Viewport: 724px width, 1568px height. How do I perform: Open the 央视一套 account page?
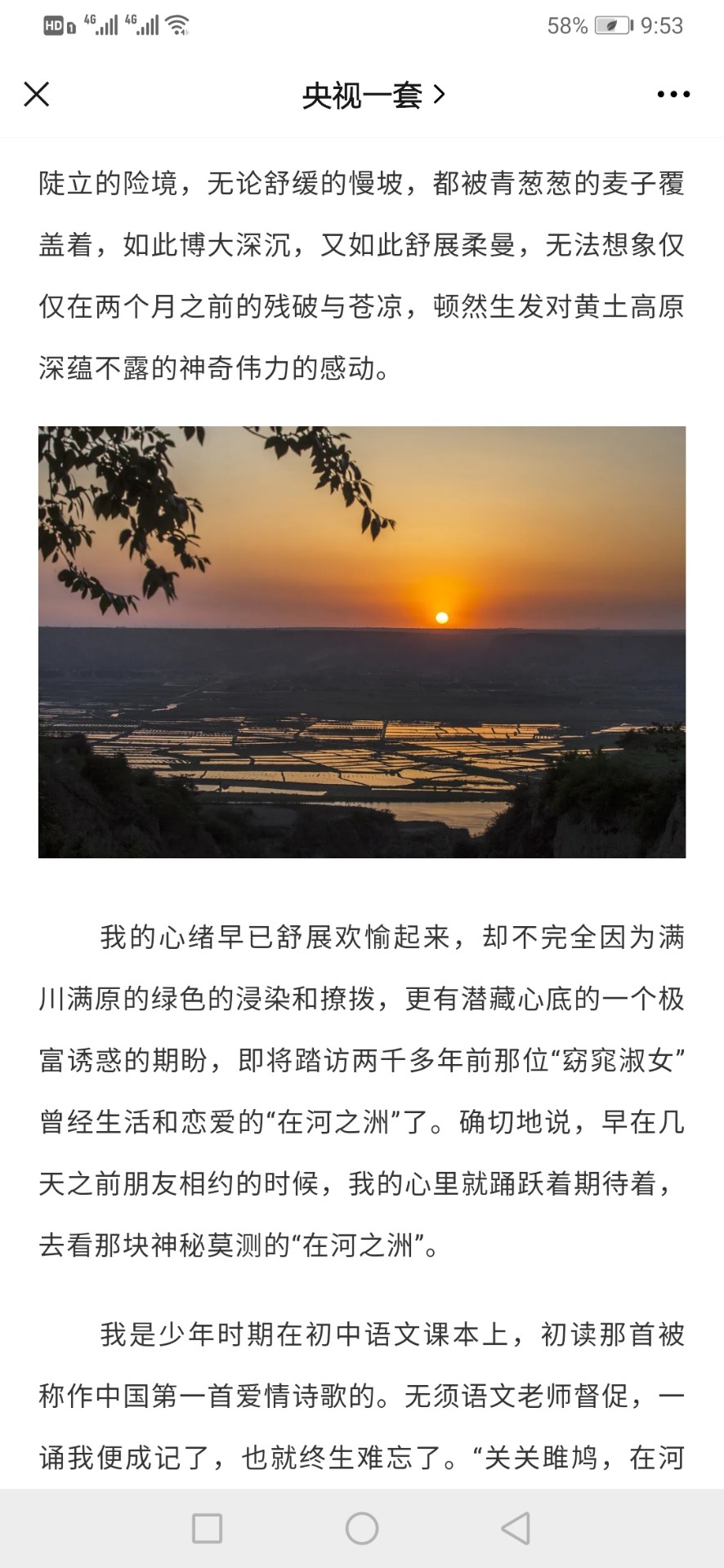(x=373, y=96)
